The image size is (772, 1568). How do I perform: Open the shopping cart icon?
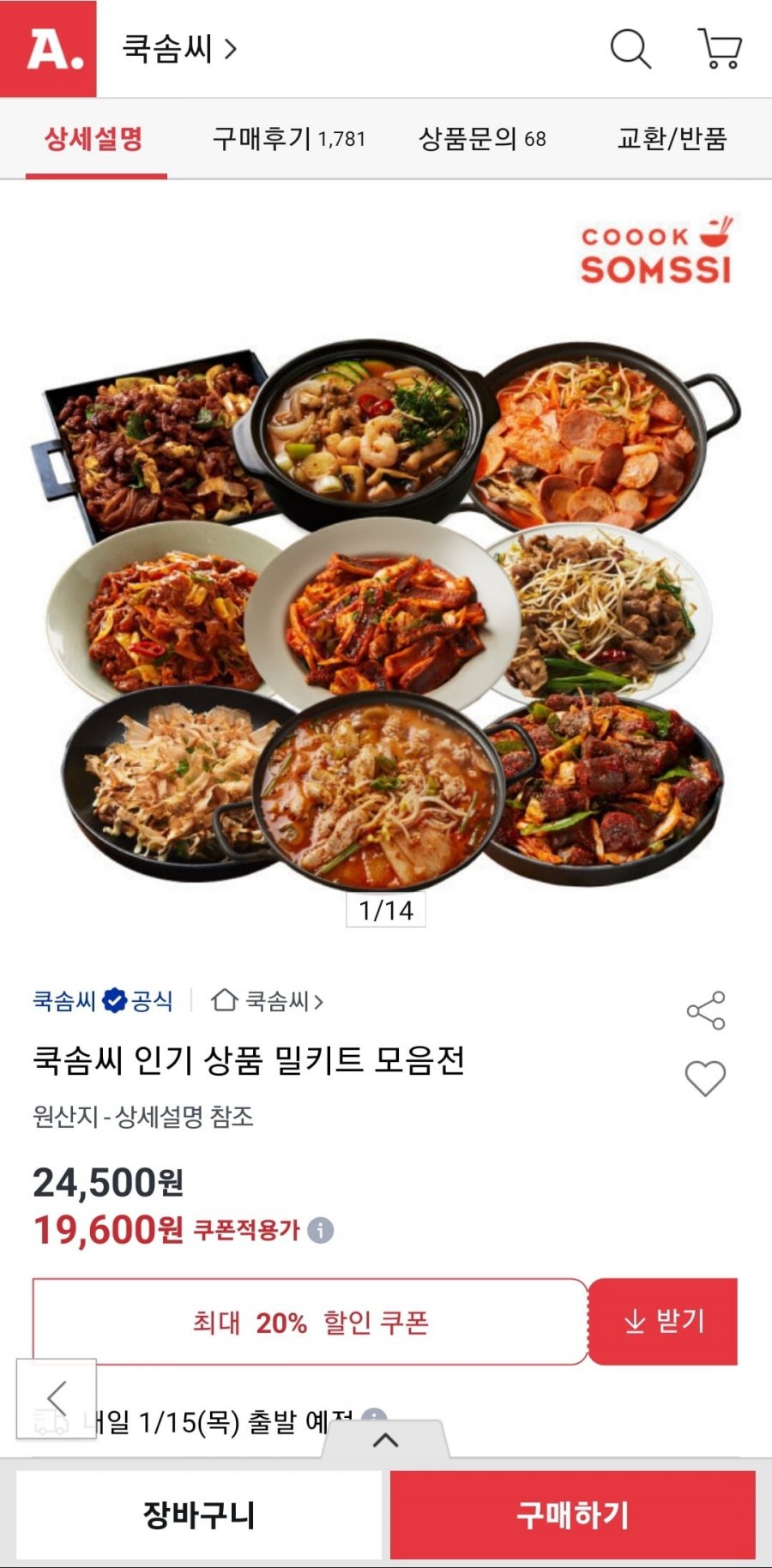tap(721, 49)
